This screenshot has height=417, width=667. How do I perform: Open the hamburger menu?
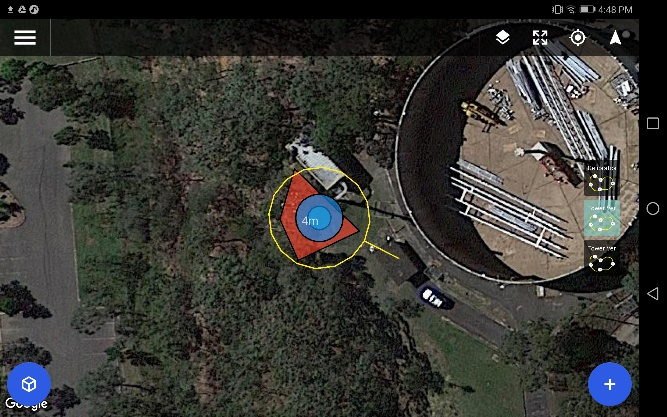(x=24, y=37)
